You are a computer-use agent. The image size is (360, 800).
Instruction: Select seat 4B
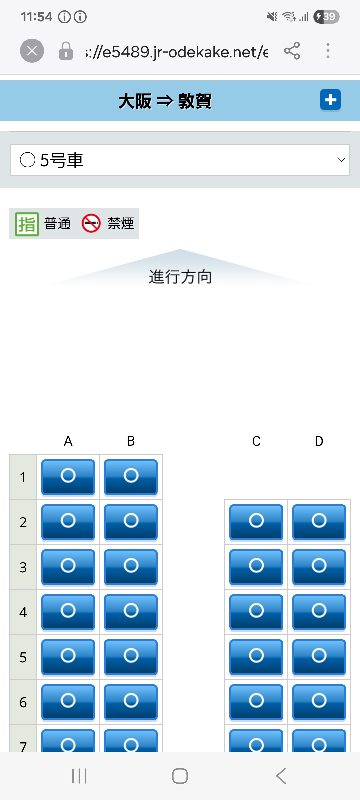131,612
